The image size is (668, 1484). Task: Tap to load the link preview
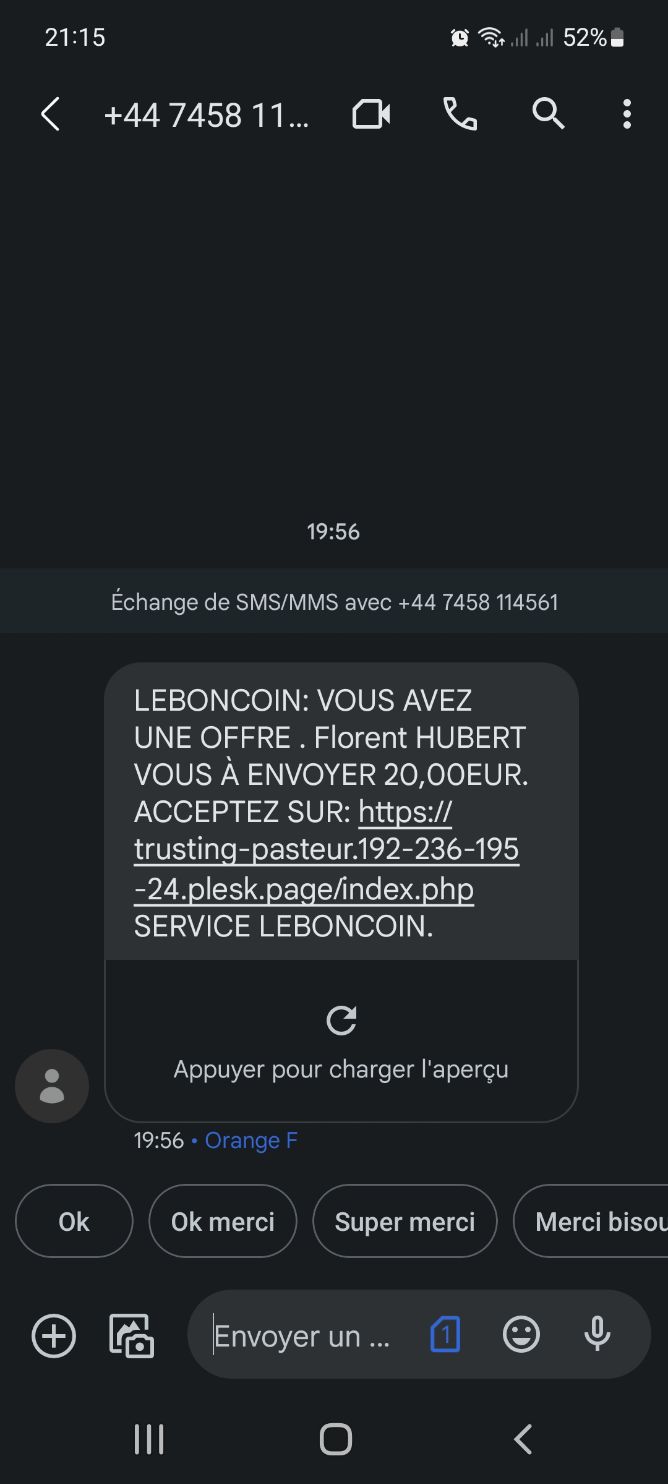[341, 1040]
